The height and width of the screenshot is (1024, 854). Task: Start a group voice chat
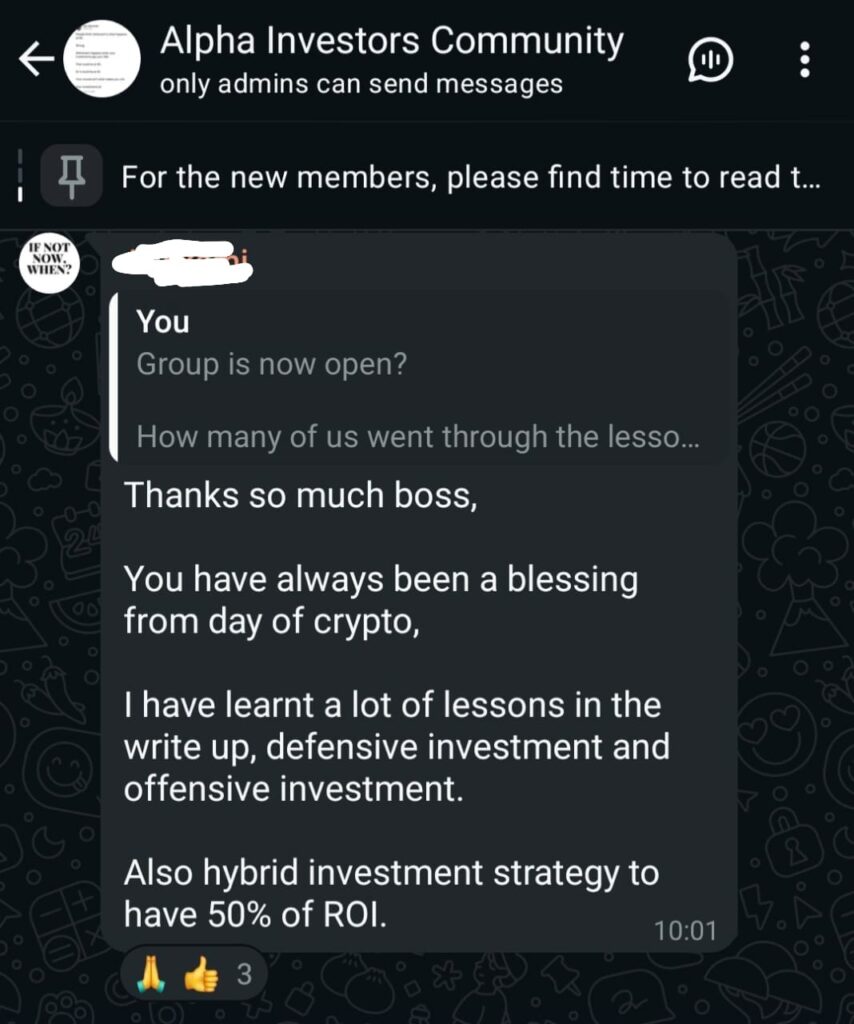tap(711, 60)
